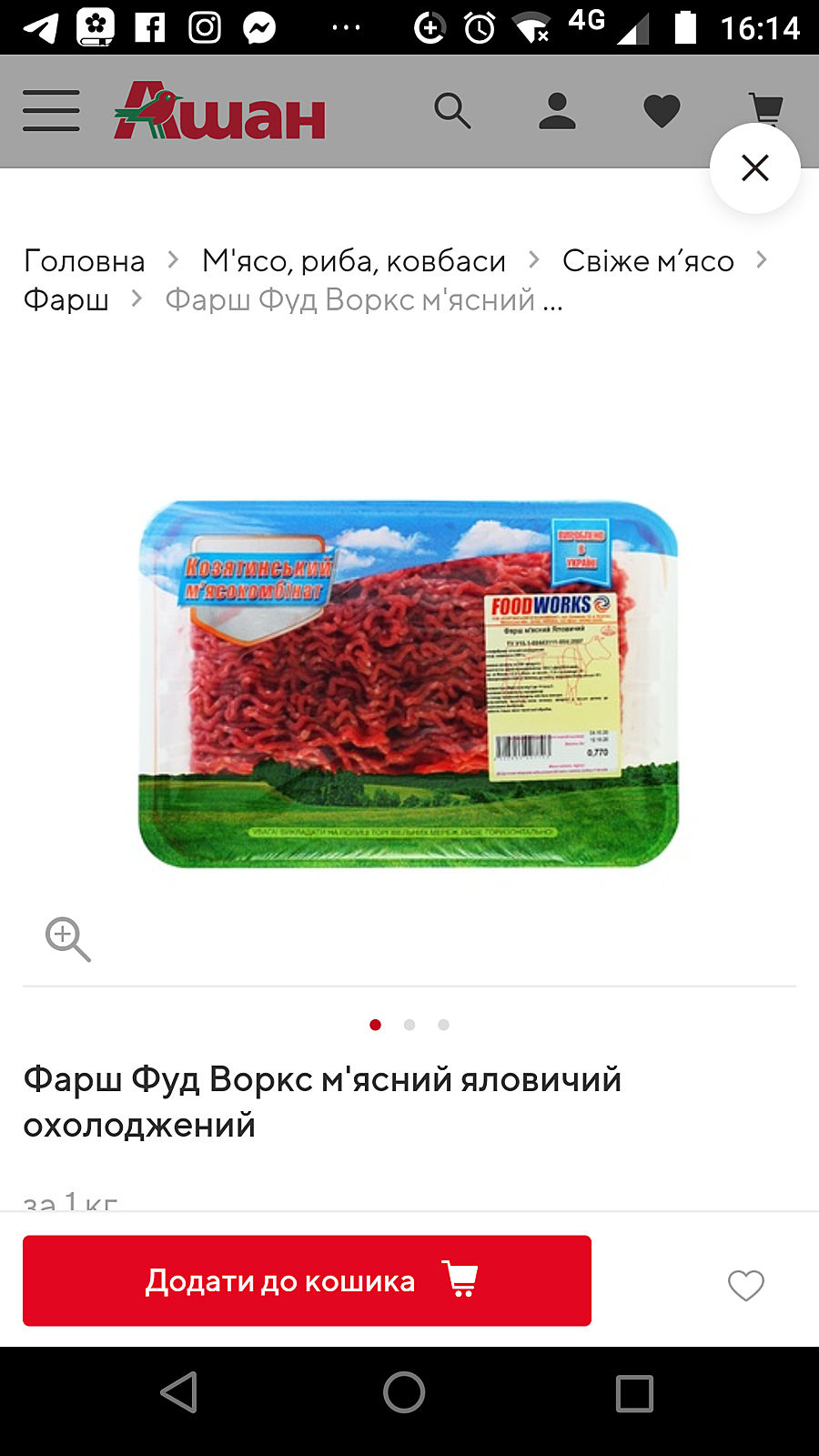Tap the Ашан logo to go home
Image resolution: width=819 pixels, height=1456 pixels.
(x=219, y=112)
